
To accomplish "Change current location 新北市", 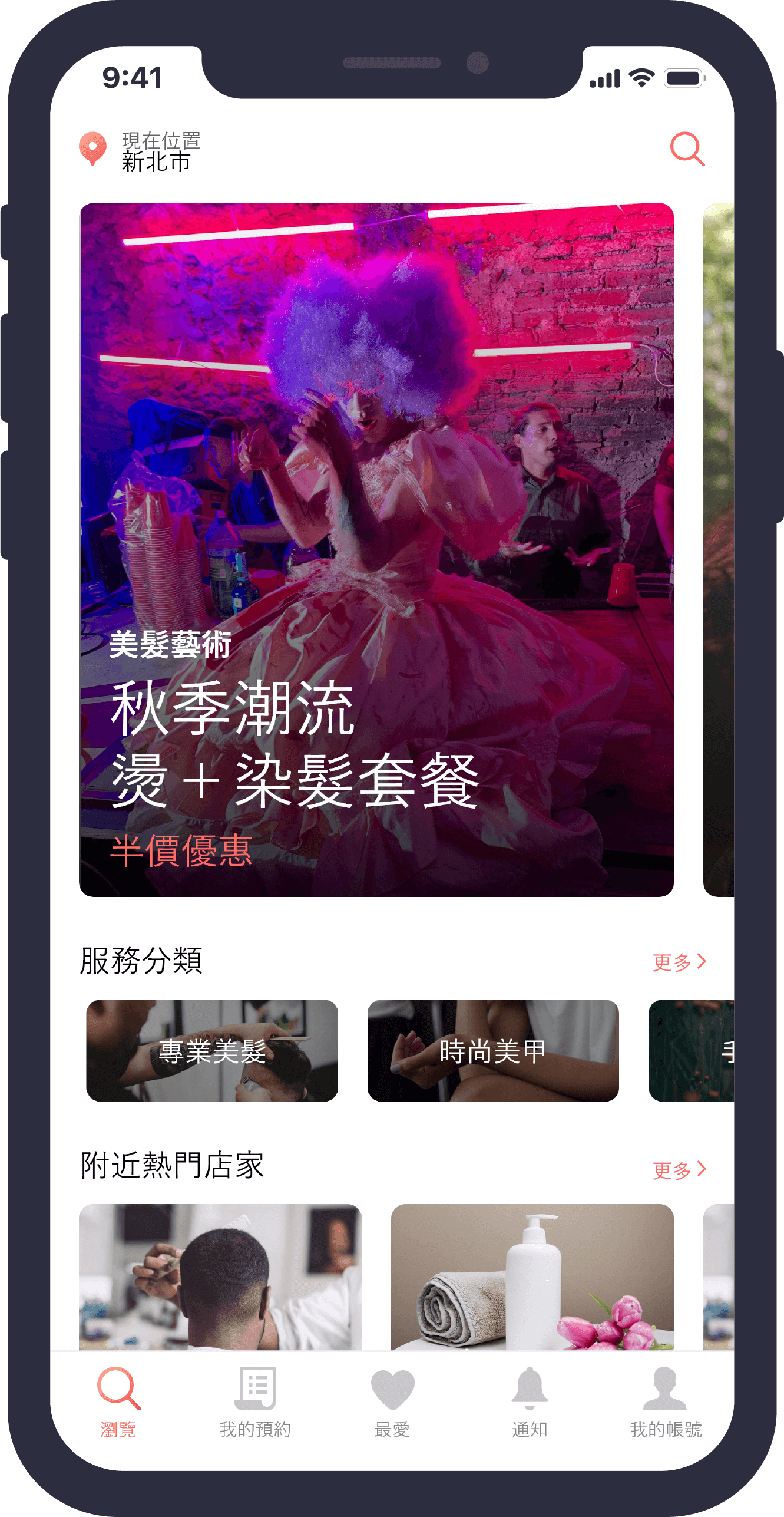I will 156,161.
